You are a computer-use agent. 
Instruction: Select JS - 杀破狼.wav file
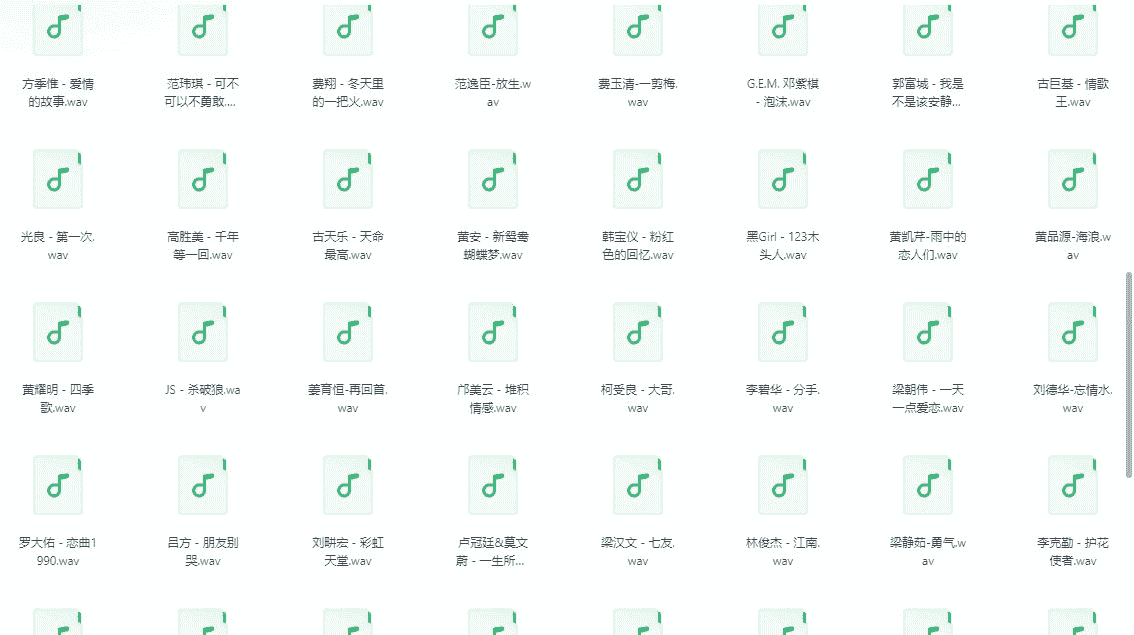tap(203, 333)
